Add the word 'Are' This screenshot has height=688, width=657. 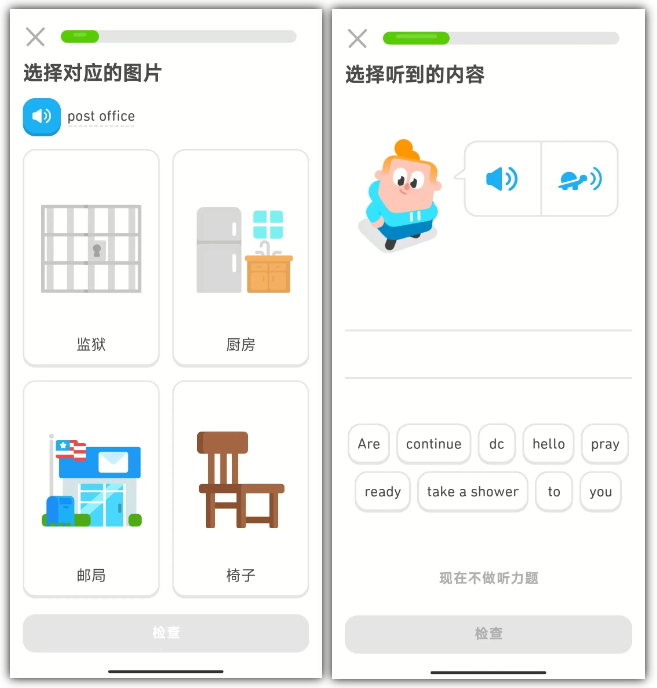pyautogui.click(x=369, y=444)
